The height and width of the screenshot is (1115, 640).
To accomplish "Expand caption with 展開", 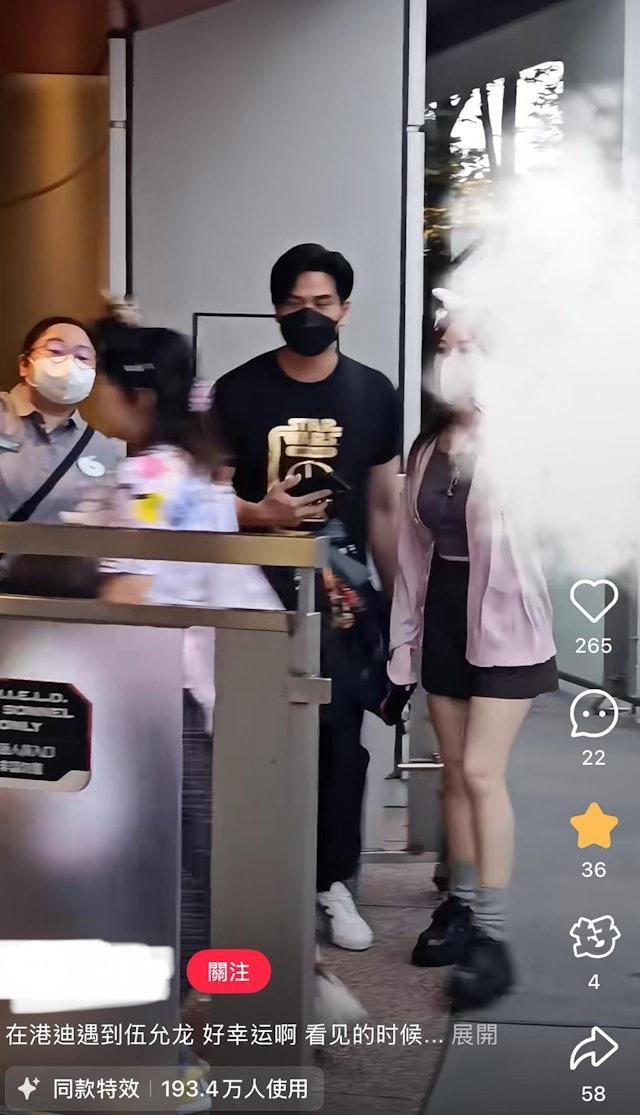I will point(474,1035).
